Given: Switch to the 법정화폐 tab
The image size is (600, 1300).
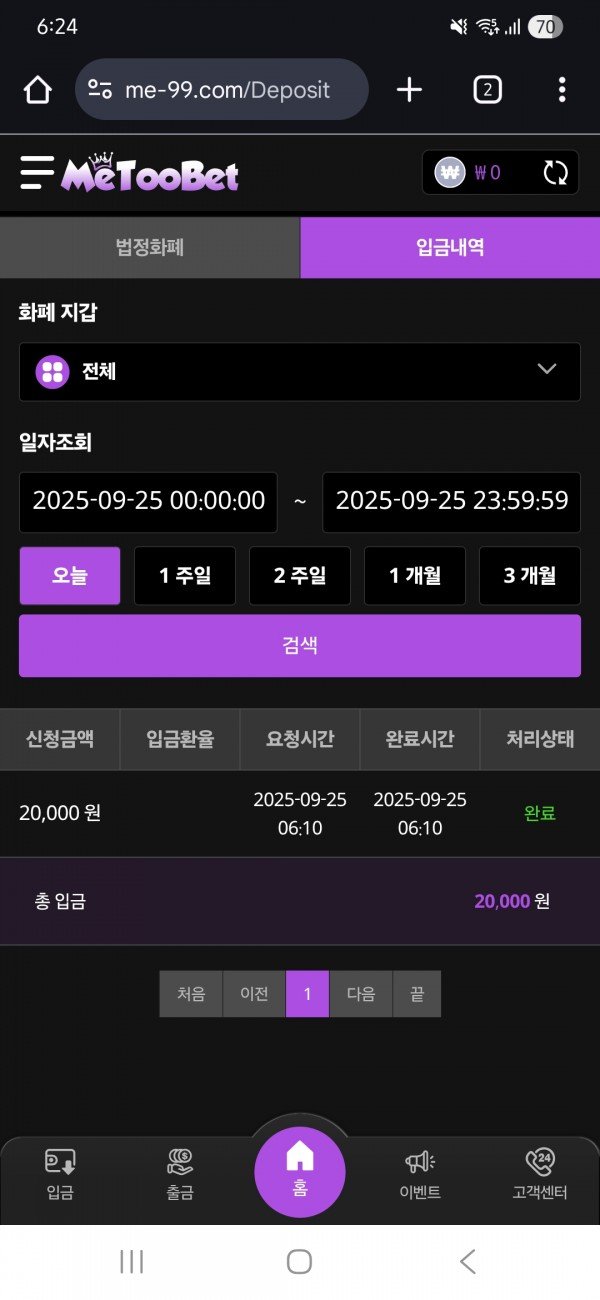Looking at the screenshot, I should click(150, 248).
